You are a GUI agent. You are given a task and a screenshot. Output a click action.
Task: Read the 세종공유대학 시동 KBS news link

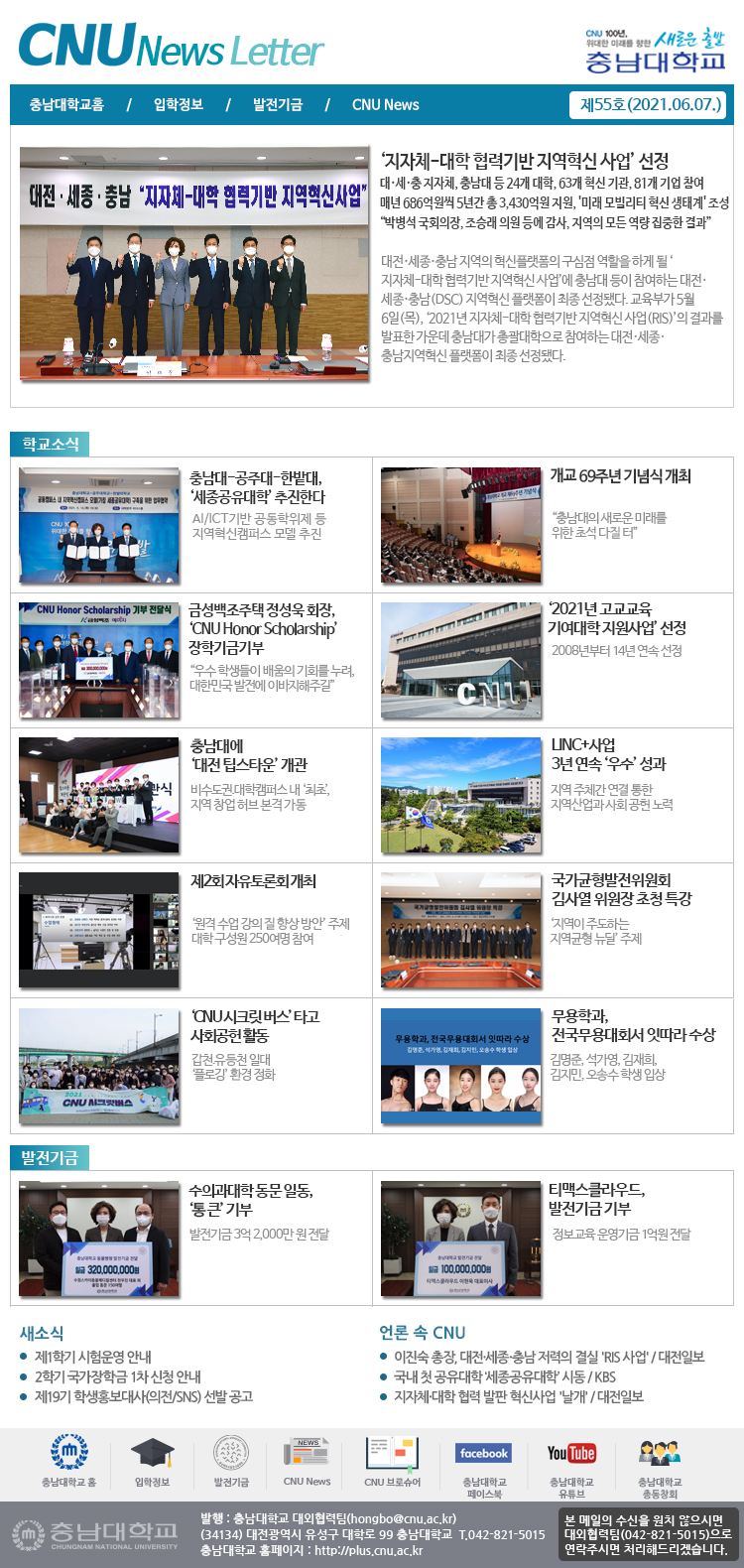504,1376
